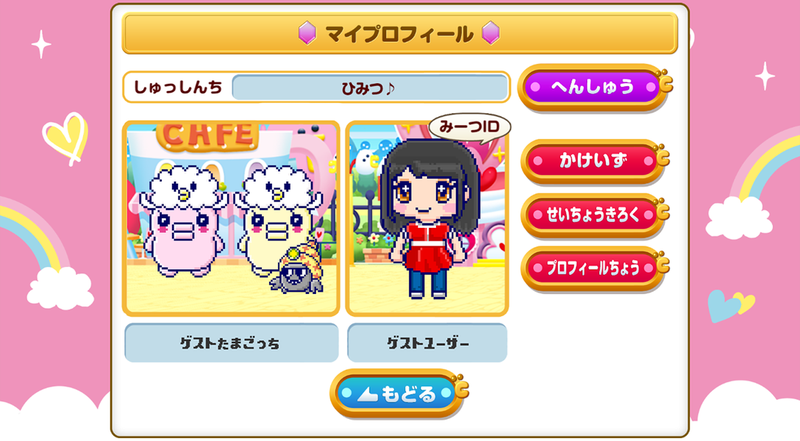Open せいちょうきろく growth record

593,213
